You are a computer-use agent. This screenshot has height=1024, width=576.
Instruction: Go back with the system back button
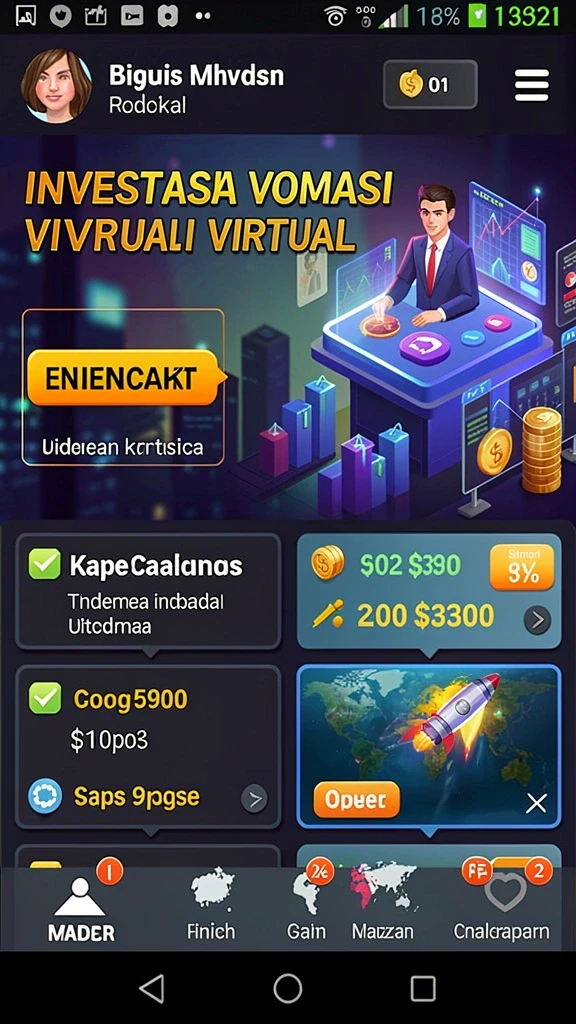152,989
